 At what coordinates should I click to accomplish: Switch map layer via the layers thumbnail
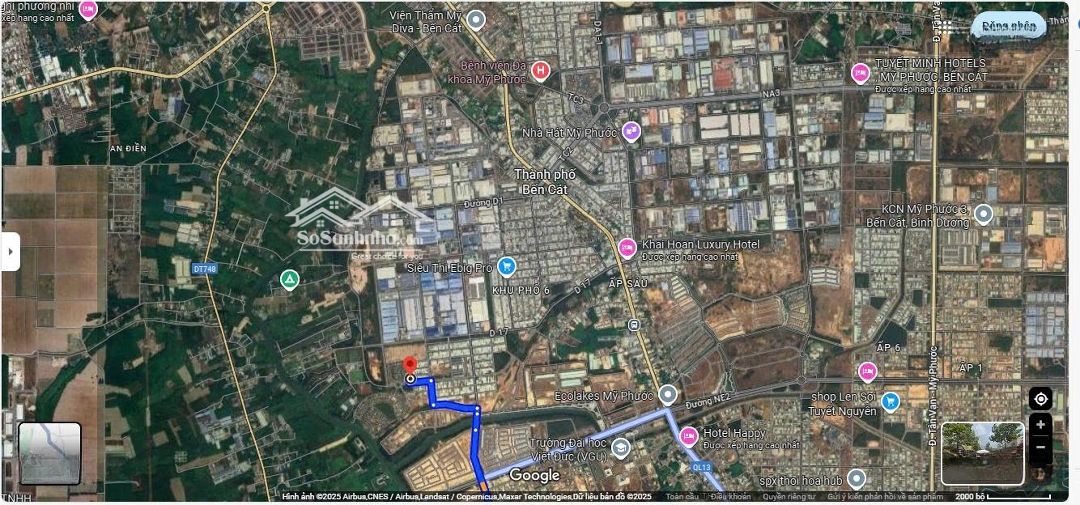coord(50,453)
